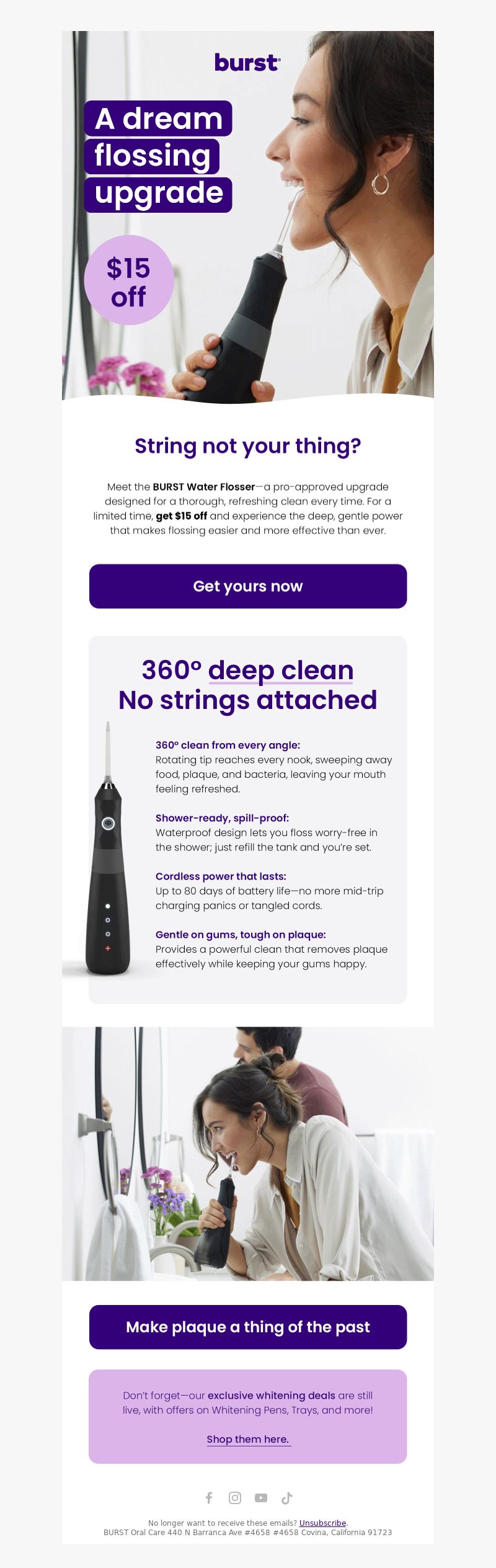Open BURST's Facebook page

[x=209, y=1498]
